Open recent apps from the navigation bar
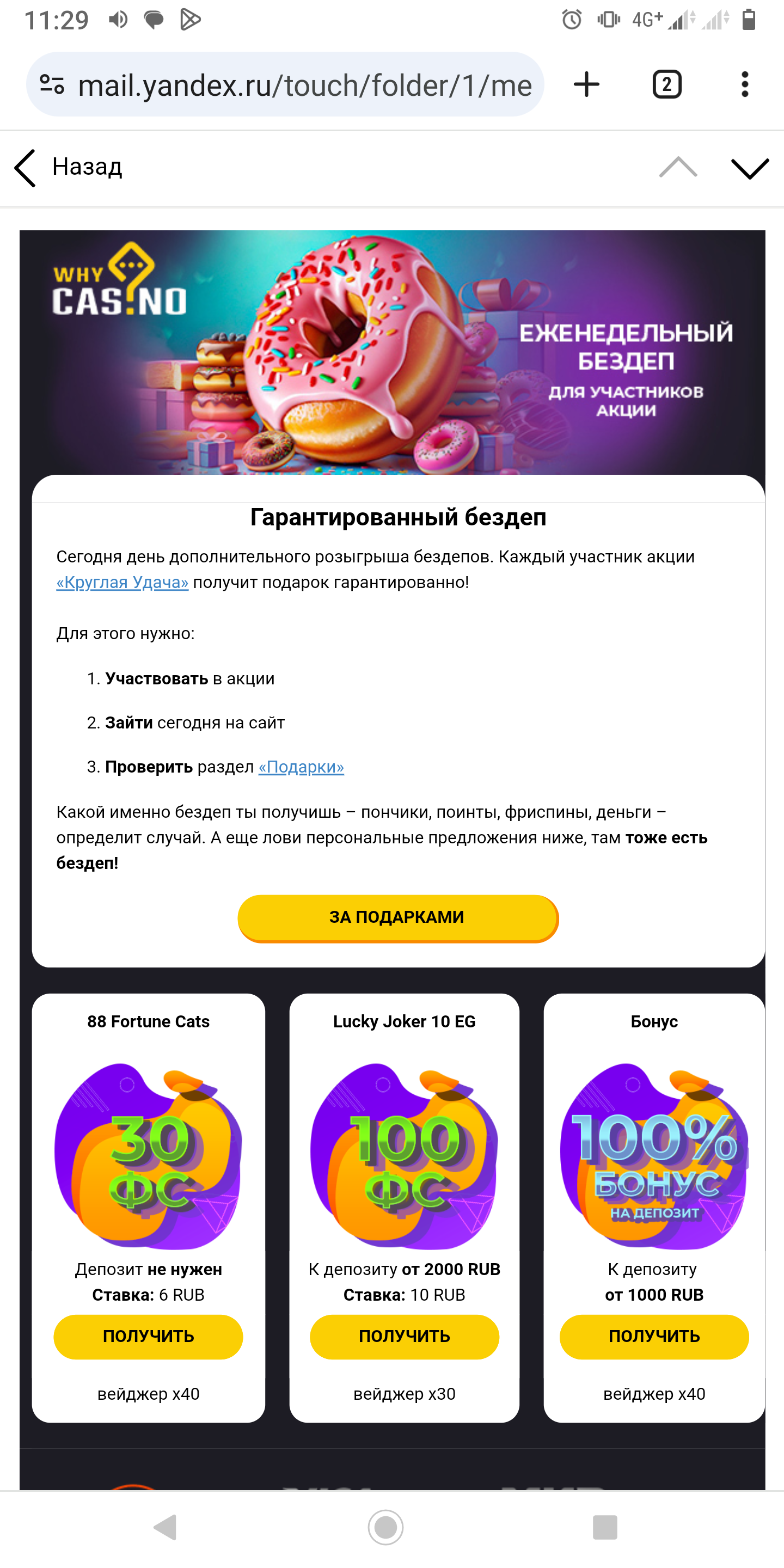The image size is (784, 1568). pyautogui.click(x=604, y=1527)
